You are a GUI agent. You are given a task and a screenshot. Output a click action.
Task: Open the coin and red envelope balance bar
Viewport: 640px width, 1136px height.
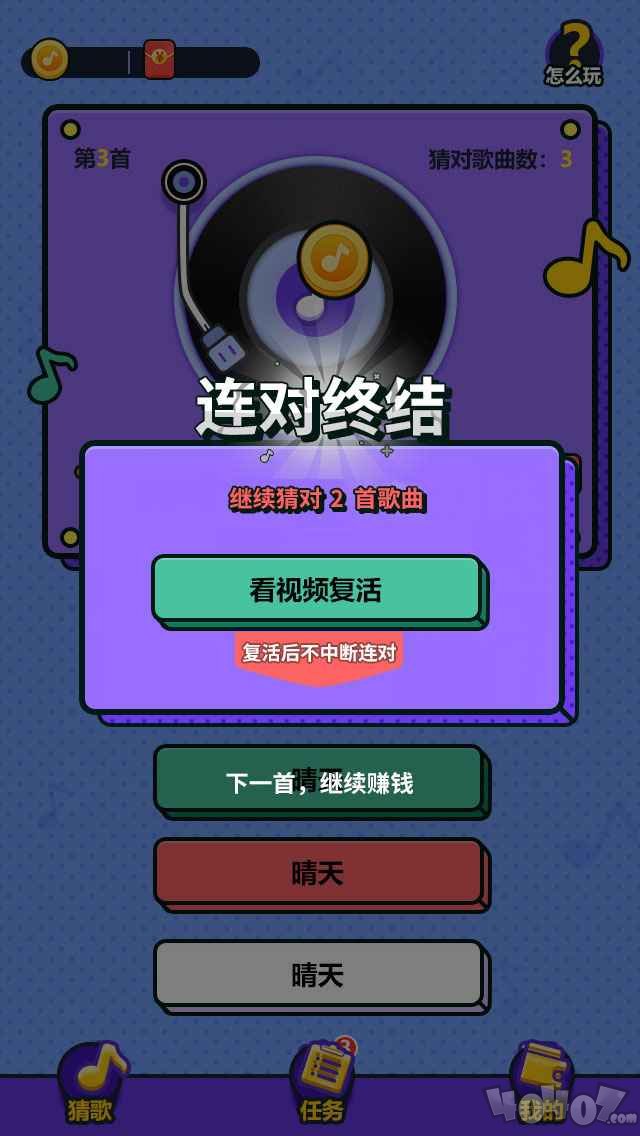[x=141, y=61]
